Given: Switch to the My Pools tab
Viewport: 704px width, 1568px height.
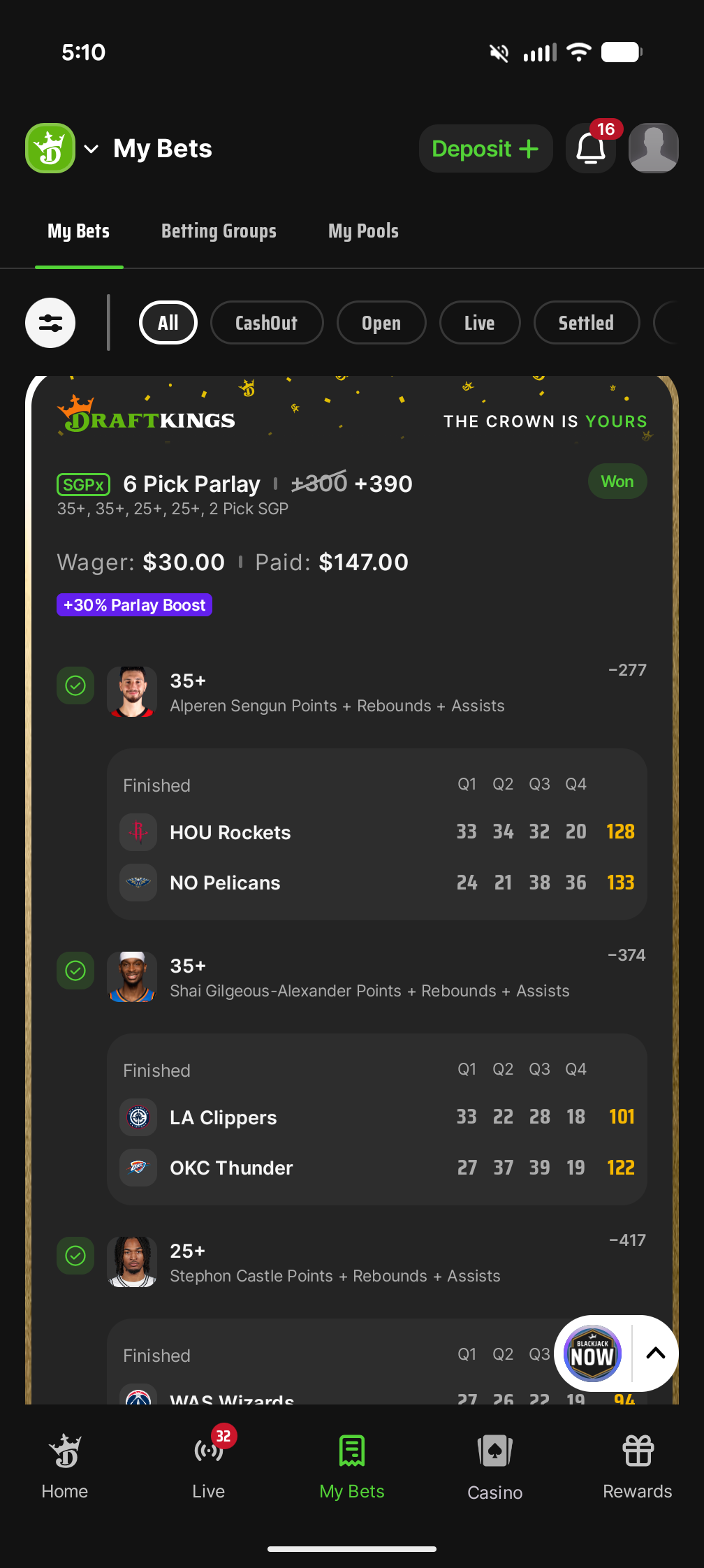Looking at the screenshot, I should pyautogui.click(x=363, y=231).
